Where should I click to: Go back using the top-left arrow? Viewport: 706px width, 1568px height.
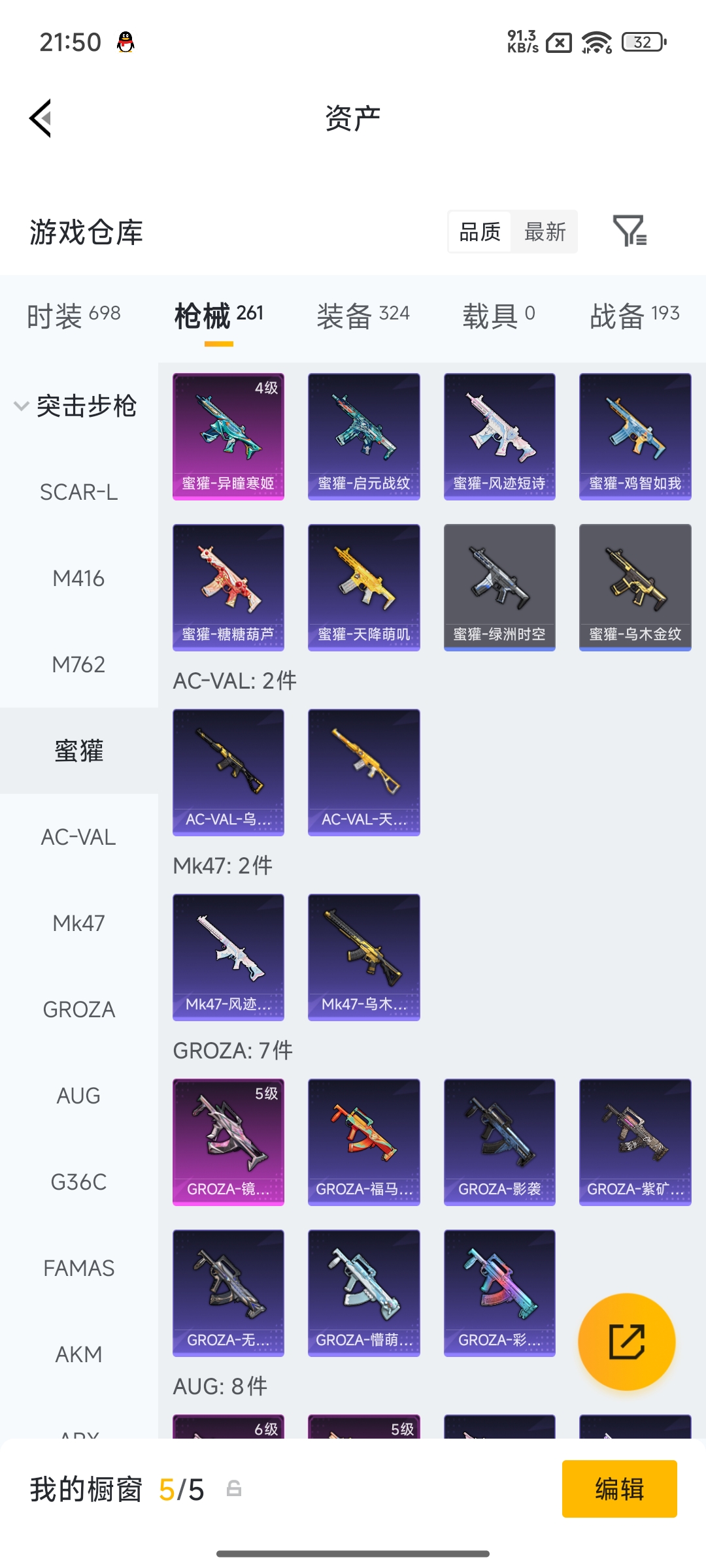pos(41,118)
